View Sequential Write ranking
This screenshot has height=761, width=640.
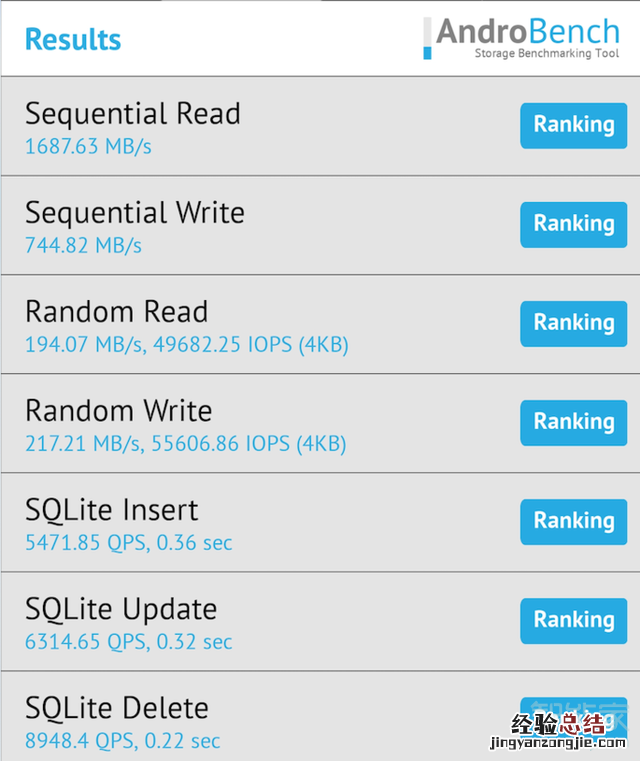[x=573, y=224]
